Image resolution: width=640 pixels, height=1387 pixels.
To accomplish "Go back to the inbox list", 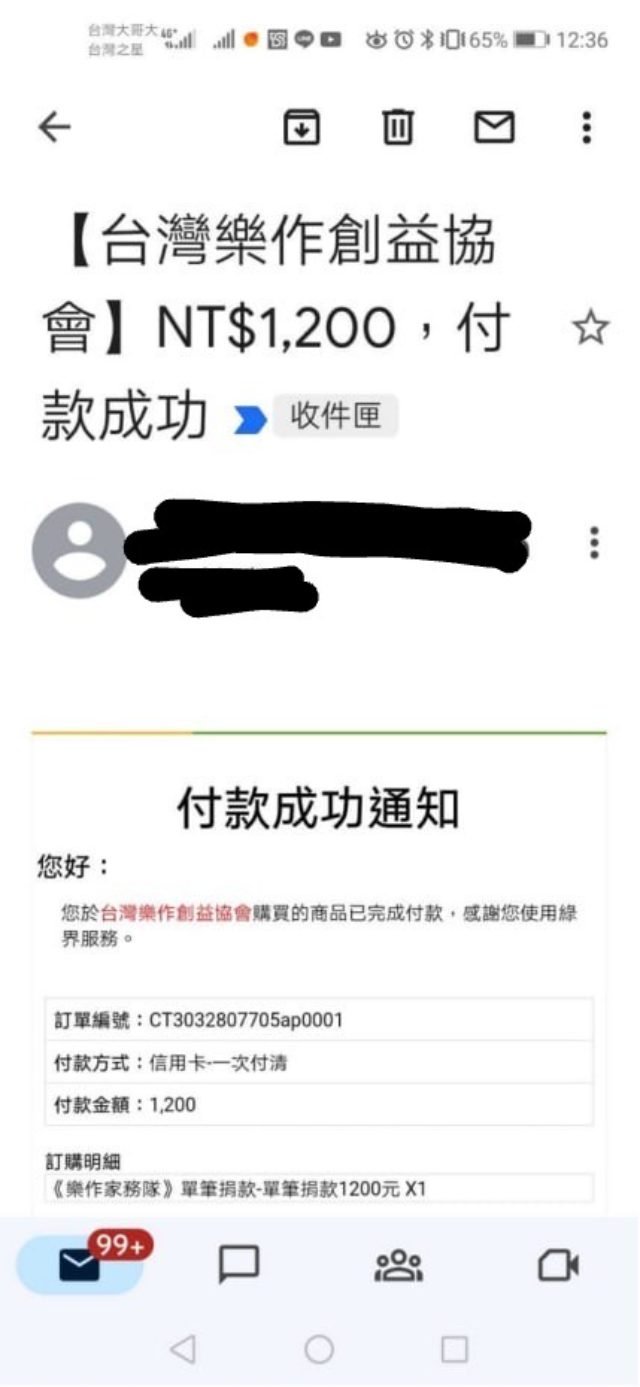I will pos(54,127).
